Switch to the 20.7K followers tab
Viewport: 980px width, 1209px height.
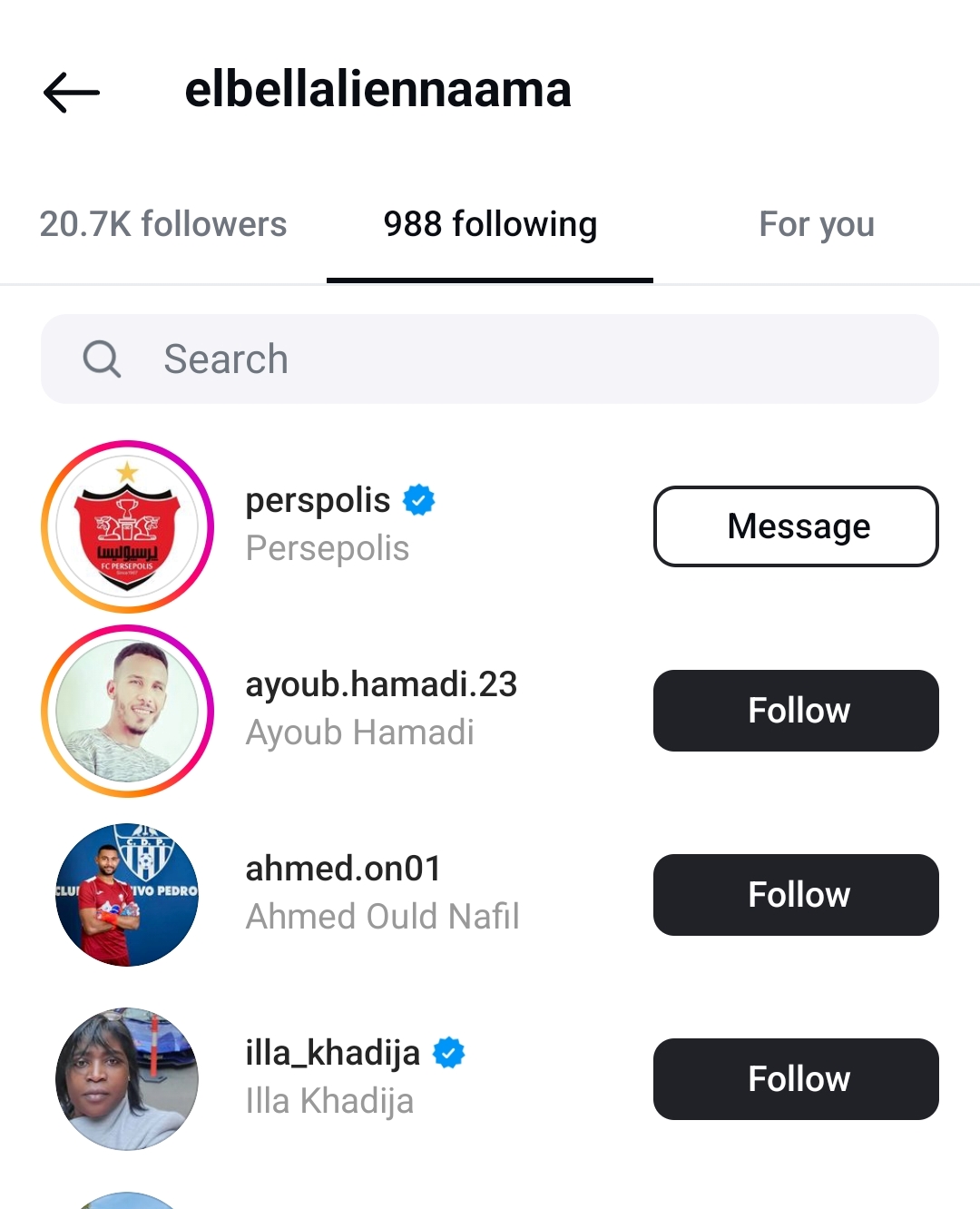[x=163, y=224]
